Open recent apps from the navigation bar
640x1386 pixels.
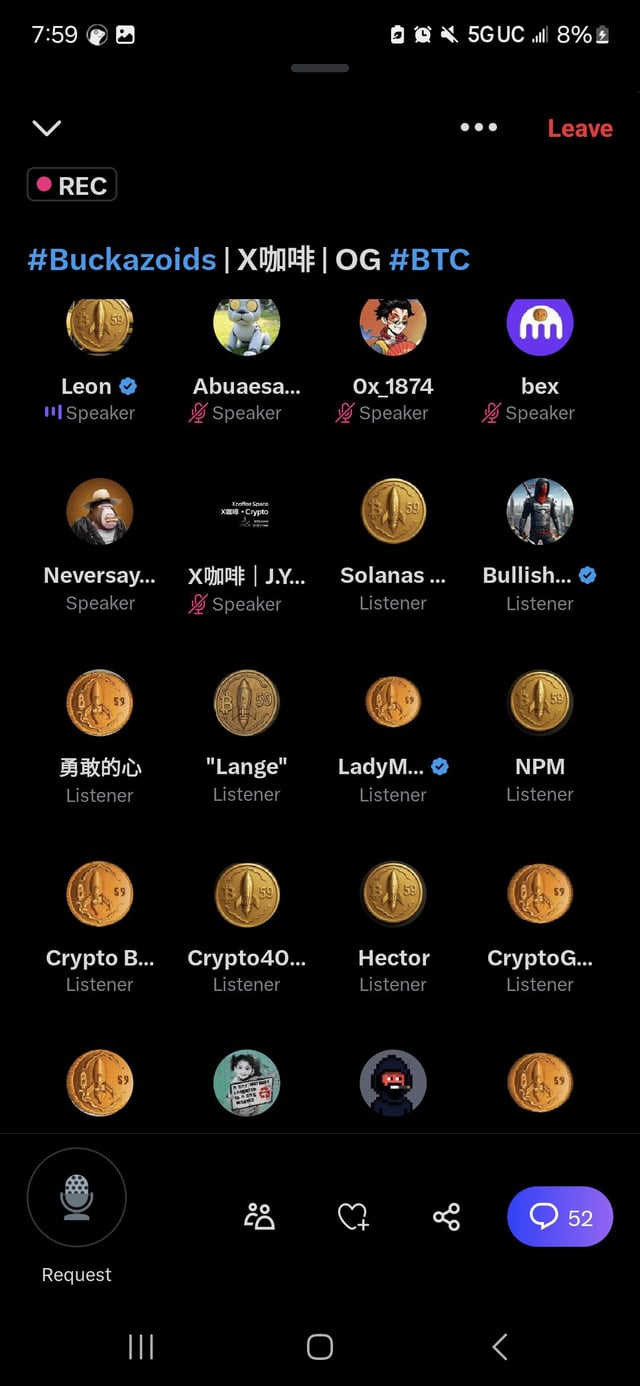pyautogui.click(x=141, y=1346)
